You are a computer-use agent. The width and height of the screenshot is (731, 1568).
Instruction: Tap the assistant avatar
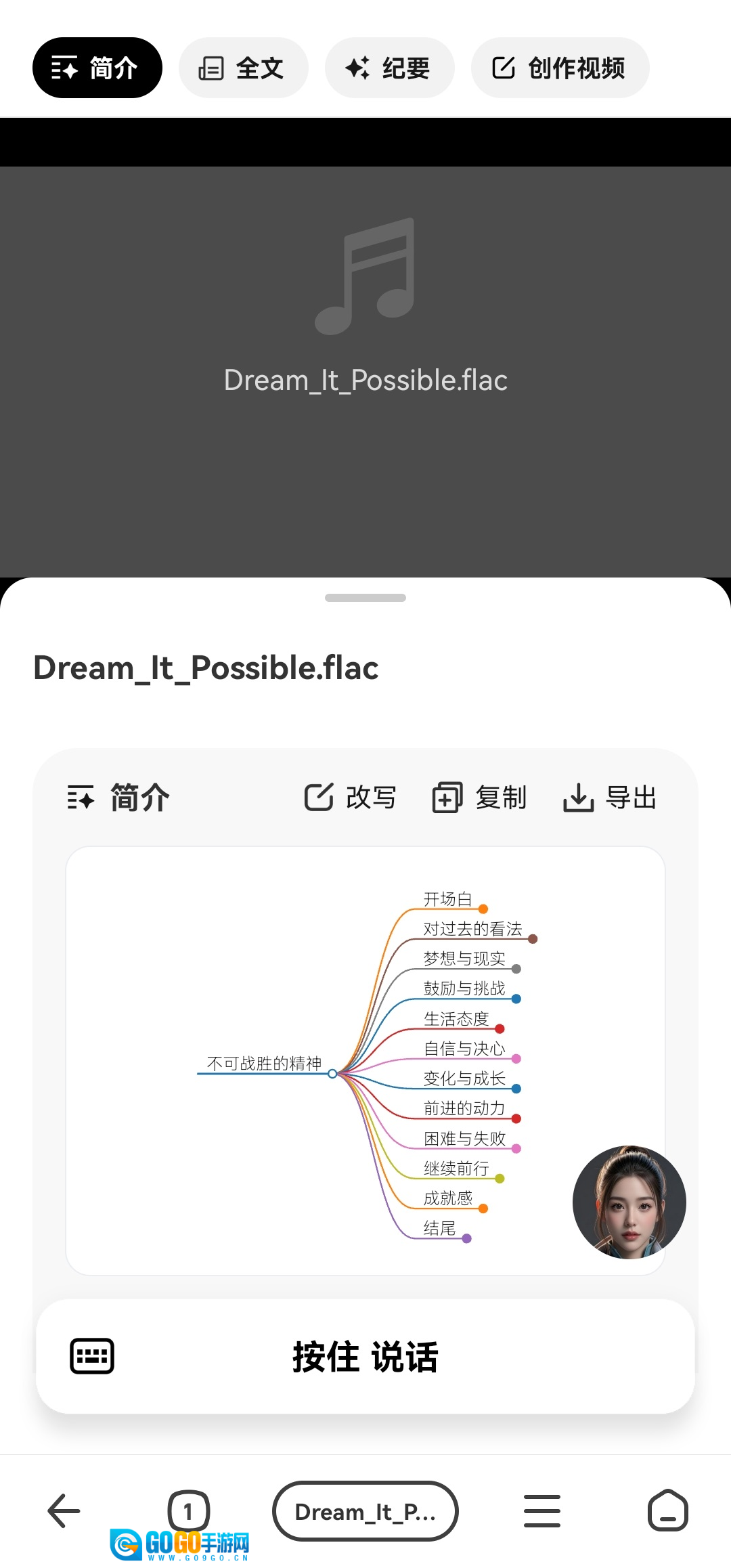[x=629, y=1202]
